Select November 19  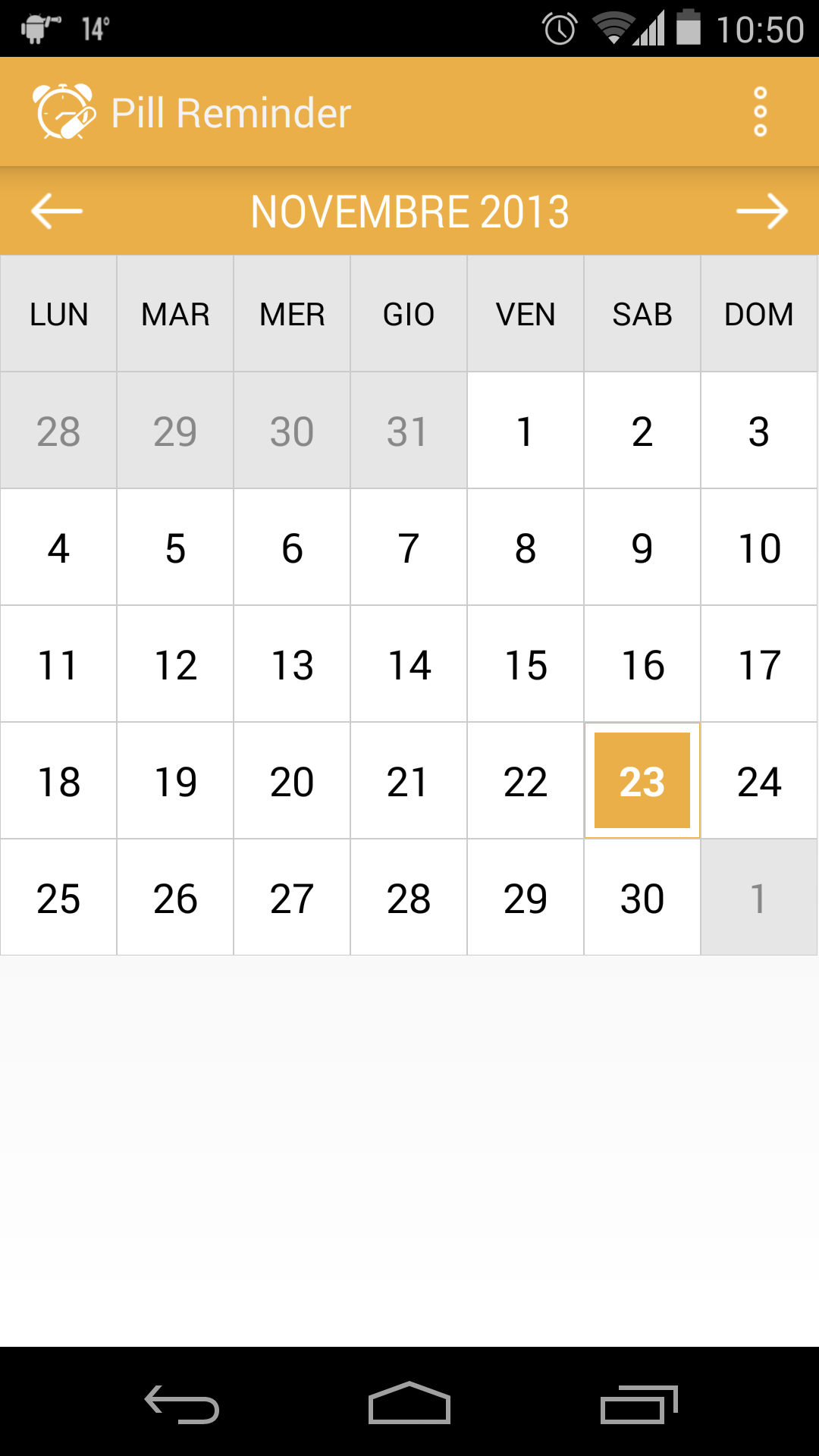(175, 781)
